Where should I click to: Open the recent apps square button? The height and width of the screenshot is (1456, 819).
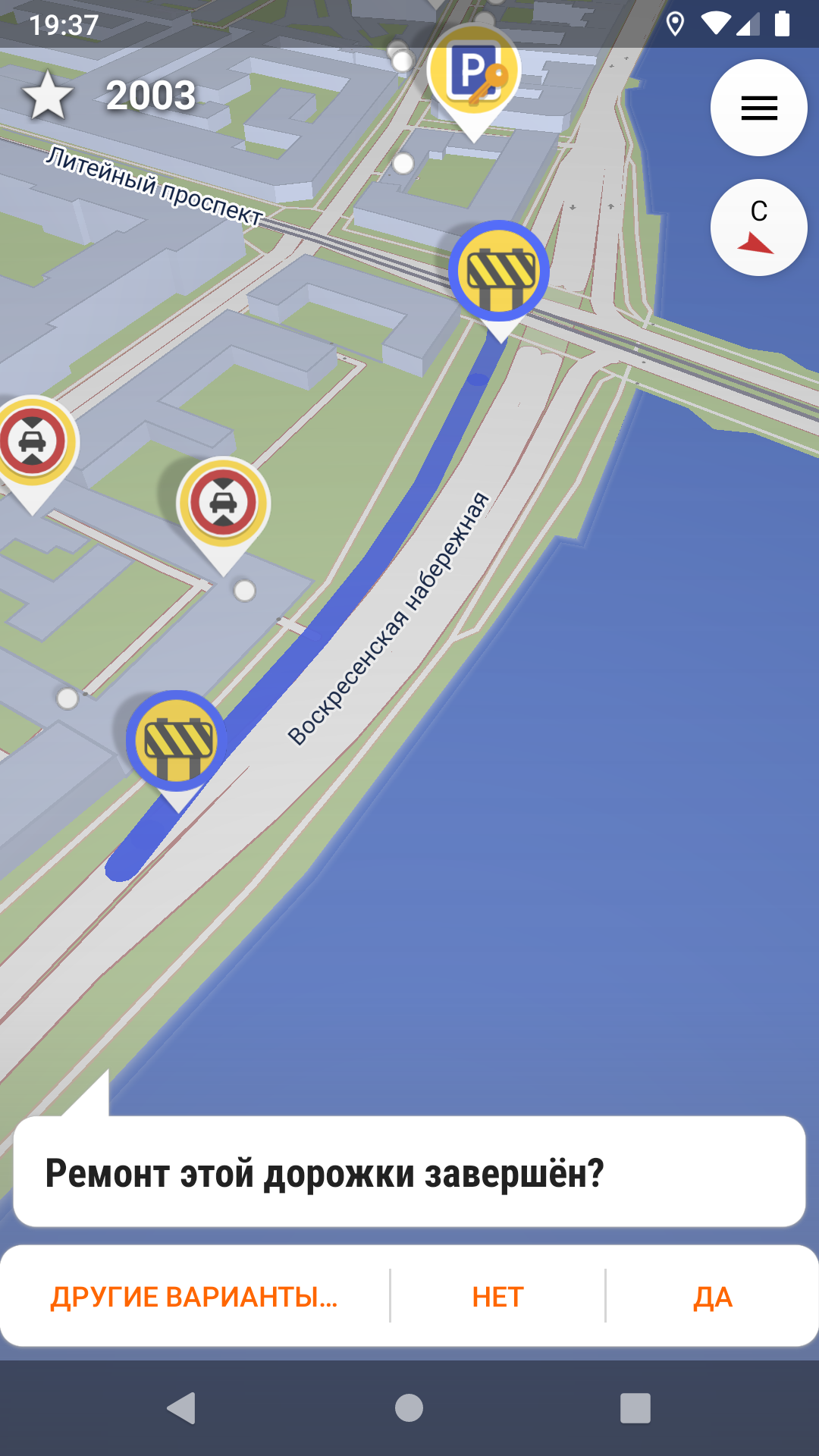(x=635, y=1408)
